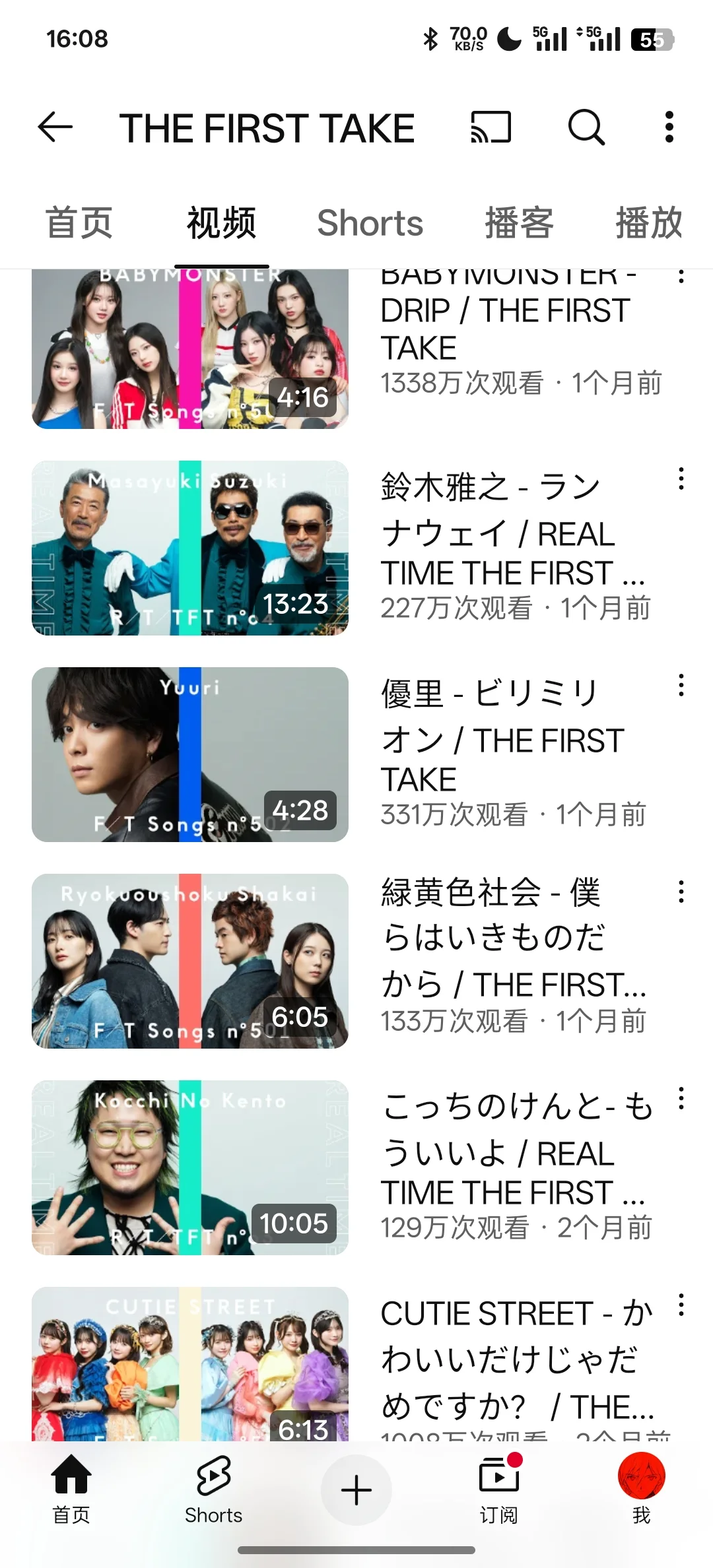Play the CUTIE STREET video
This screenshot has width=713, height=1568.
[x=190, y=1363]
